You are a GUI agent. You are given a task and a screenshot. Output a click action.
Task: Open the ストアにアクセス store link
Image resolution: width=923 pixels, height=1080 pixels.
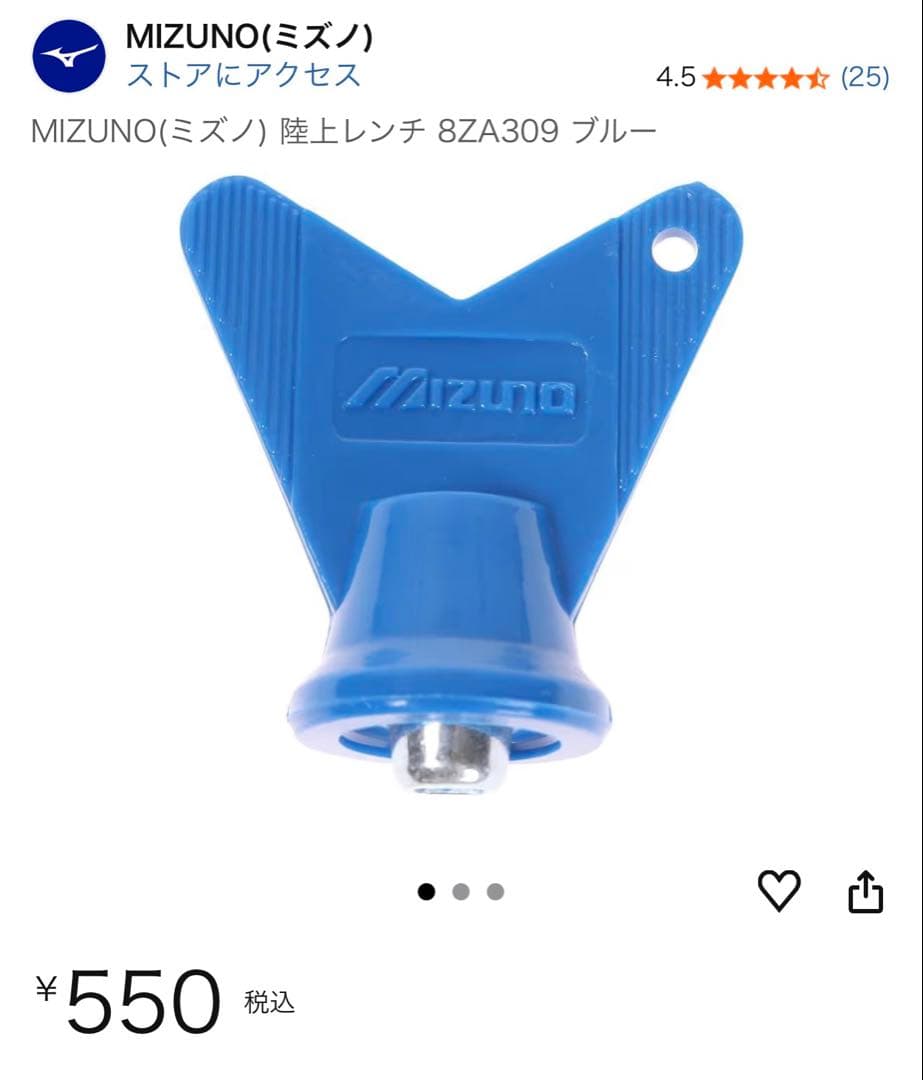pyautogui.click(x=243, y=74)
